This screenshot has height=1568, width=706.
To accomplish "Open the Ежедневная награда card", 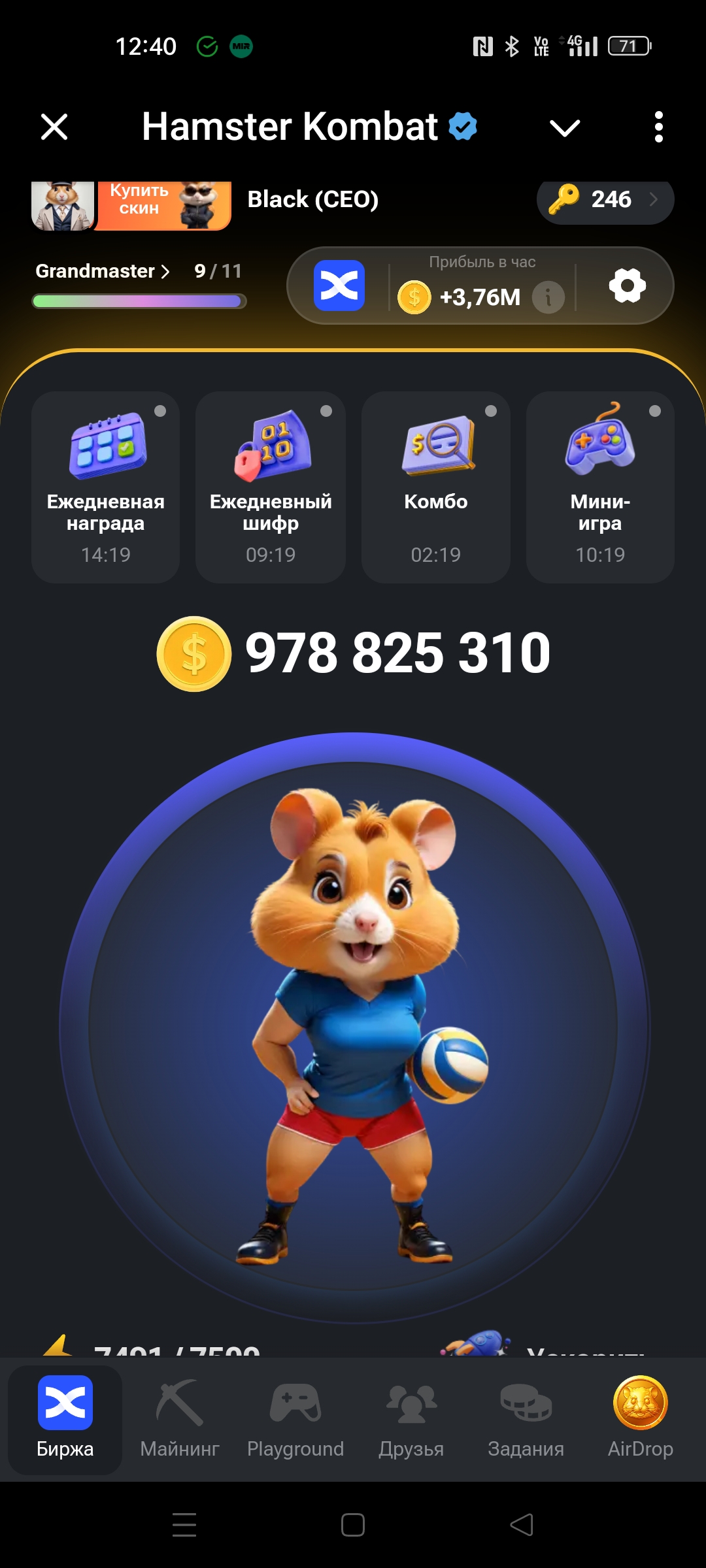I will pos(106,487).
